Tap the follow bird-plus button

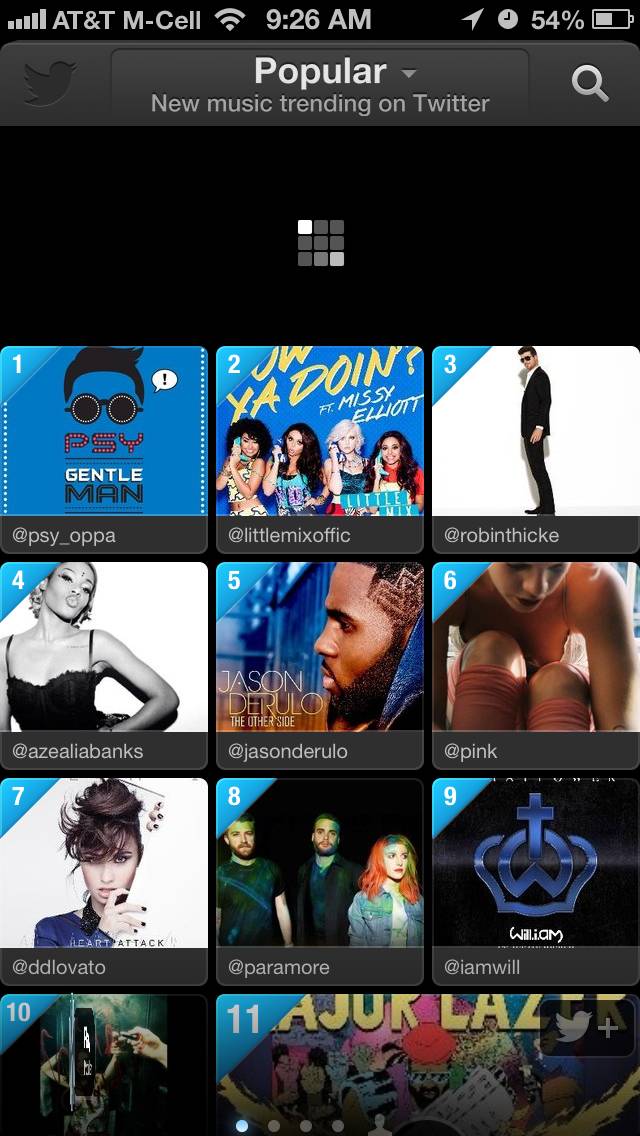(x=587, y=1029)
